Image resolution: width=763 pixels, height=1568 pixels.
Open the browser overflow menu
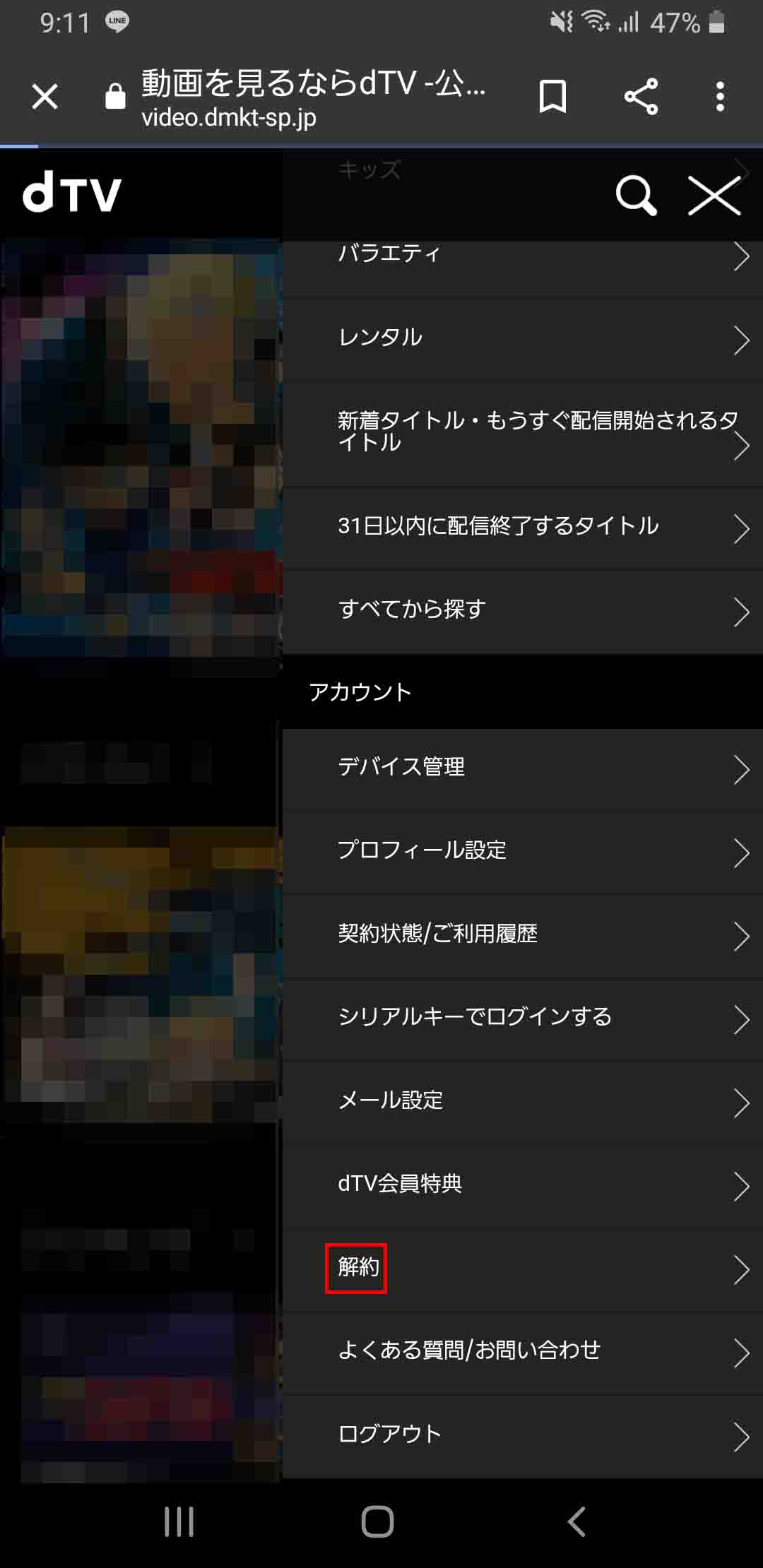tap(720, 97)
